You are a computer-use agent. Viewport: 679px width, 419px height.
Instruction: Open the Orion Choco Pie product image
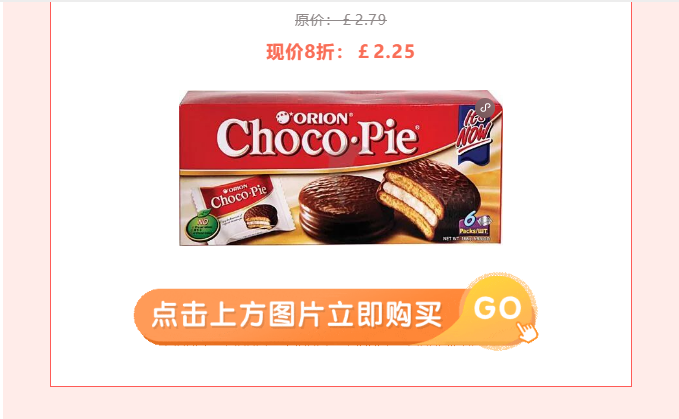click(341, 168)
